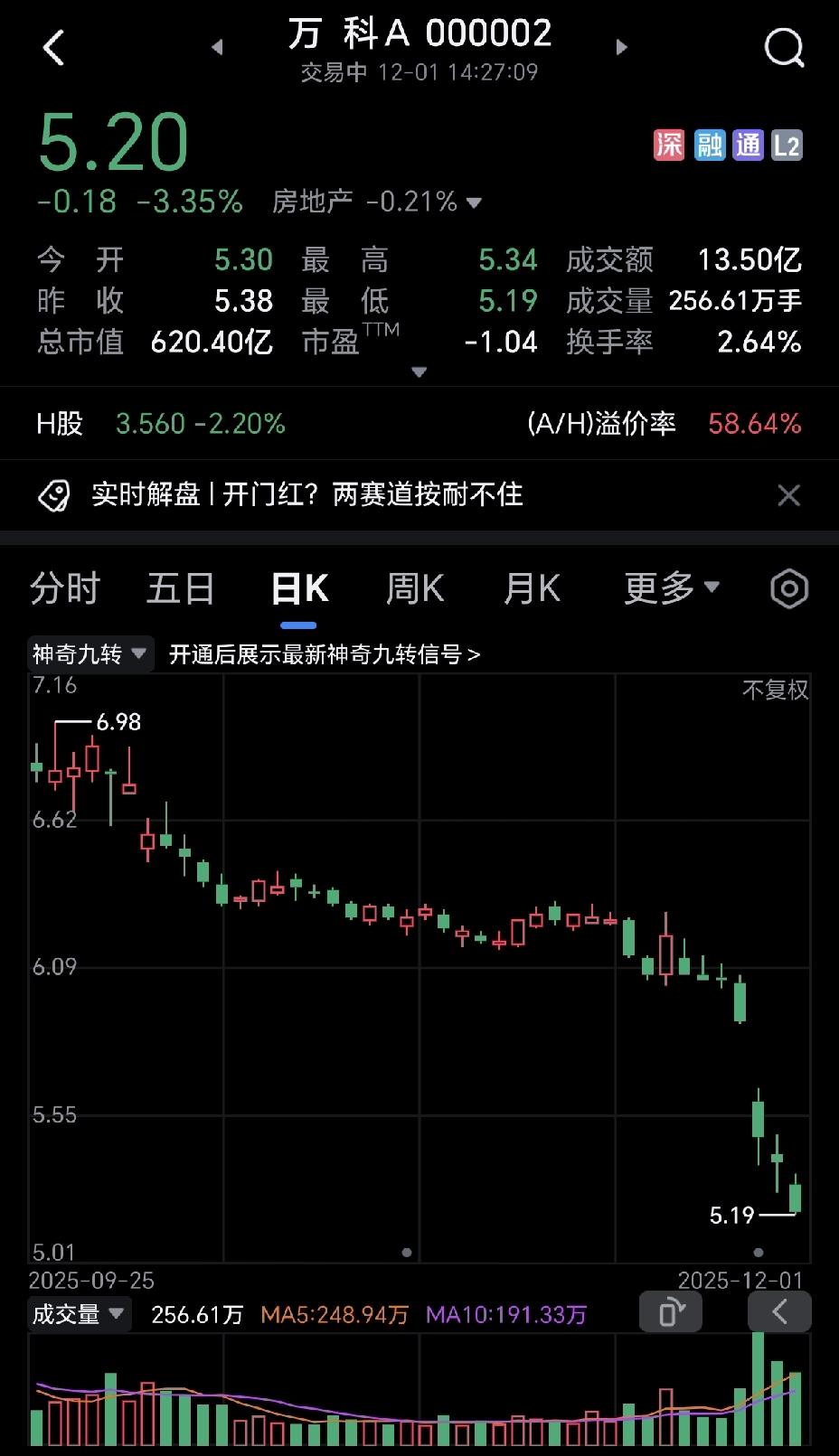
Task: Tap the 深 Shenzhen market badge
Action: click(x=668, y=145)
